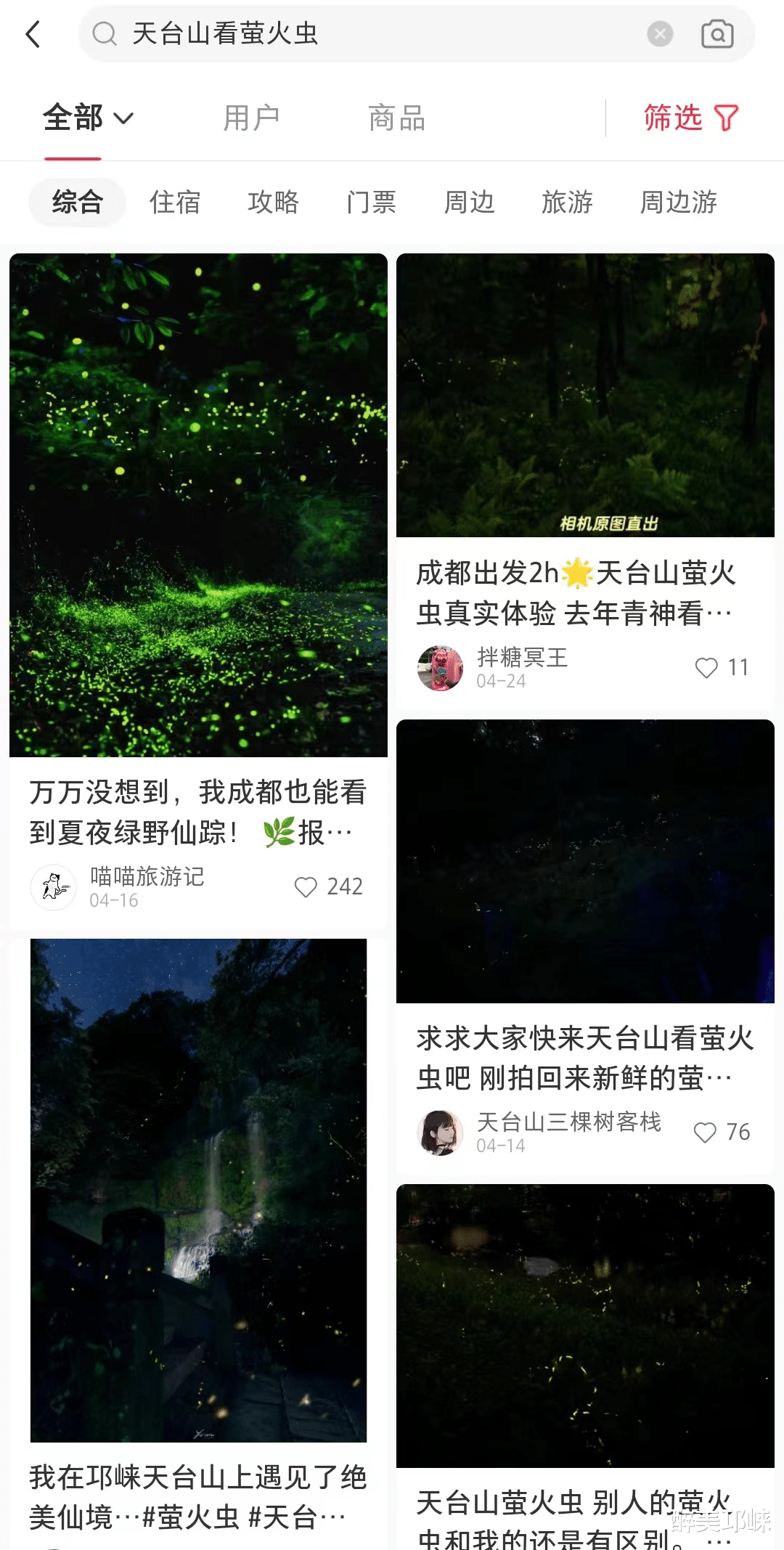This screenshot has height=1550, width=784.
Task: Expand the 全部 dropdown
Action: 88,118
